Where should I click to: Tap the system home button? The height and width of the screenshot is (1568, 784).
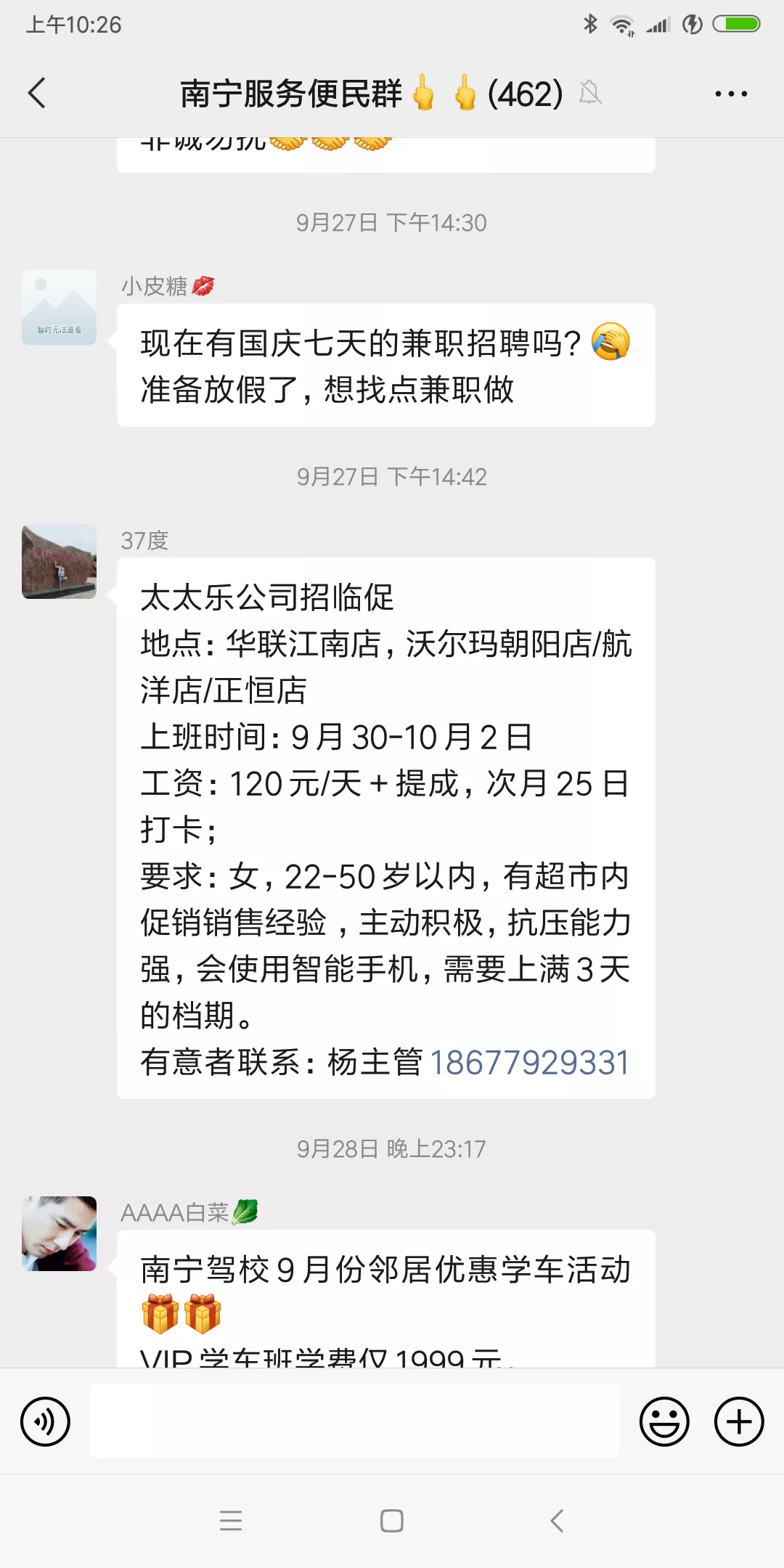392,1521
